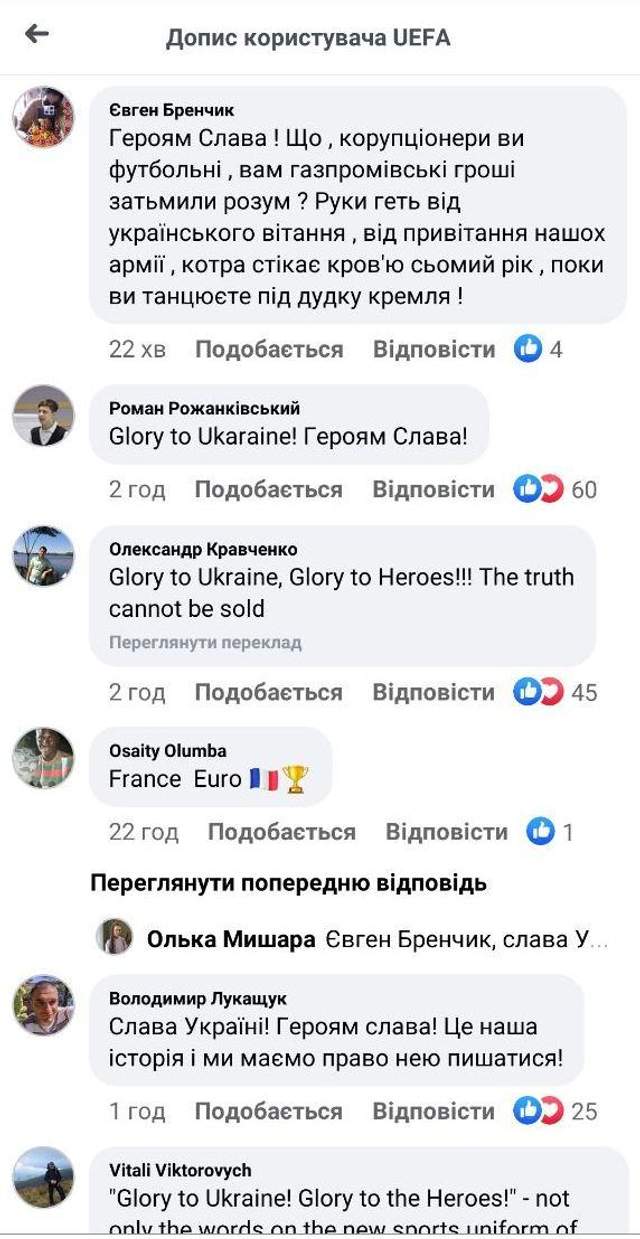The height and width of the screenshot is (1239, 640).
Task: Reply to Володимир Лукащук's comment
Action: [x=433, y=1111]
